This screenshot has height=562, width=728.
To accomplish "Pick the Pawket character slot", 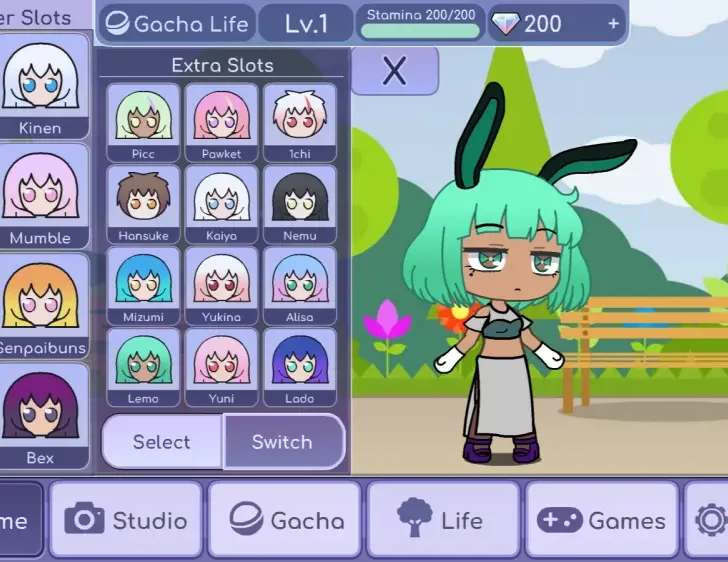I will coord(221,121).
